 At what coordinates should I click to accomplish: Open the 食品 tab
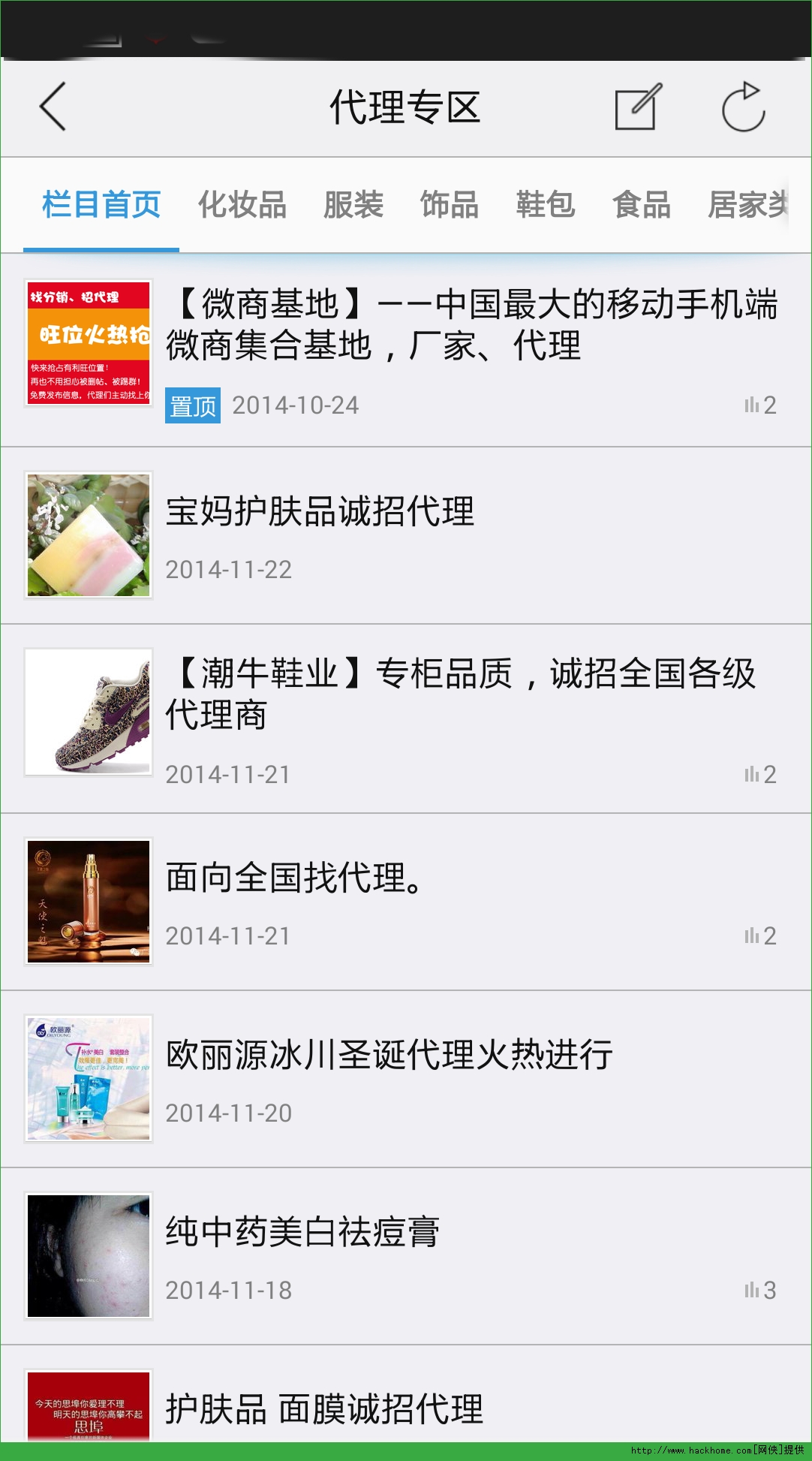(x=642, y=205)
